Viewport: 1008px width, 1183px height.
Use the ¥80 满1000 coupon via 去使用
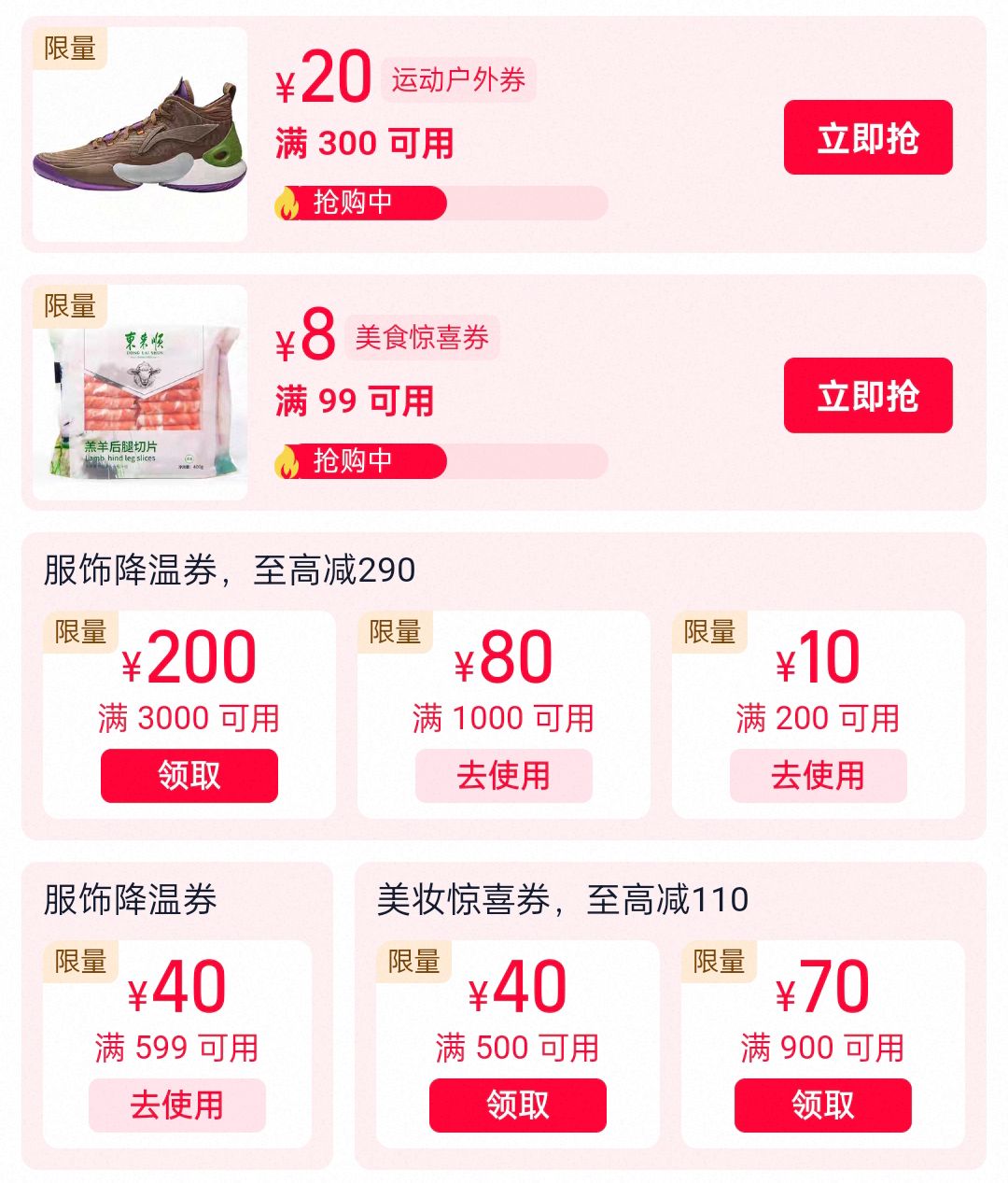(x=504, y=775)
